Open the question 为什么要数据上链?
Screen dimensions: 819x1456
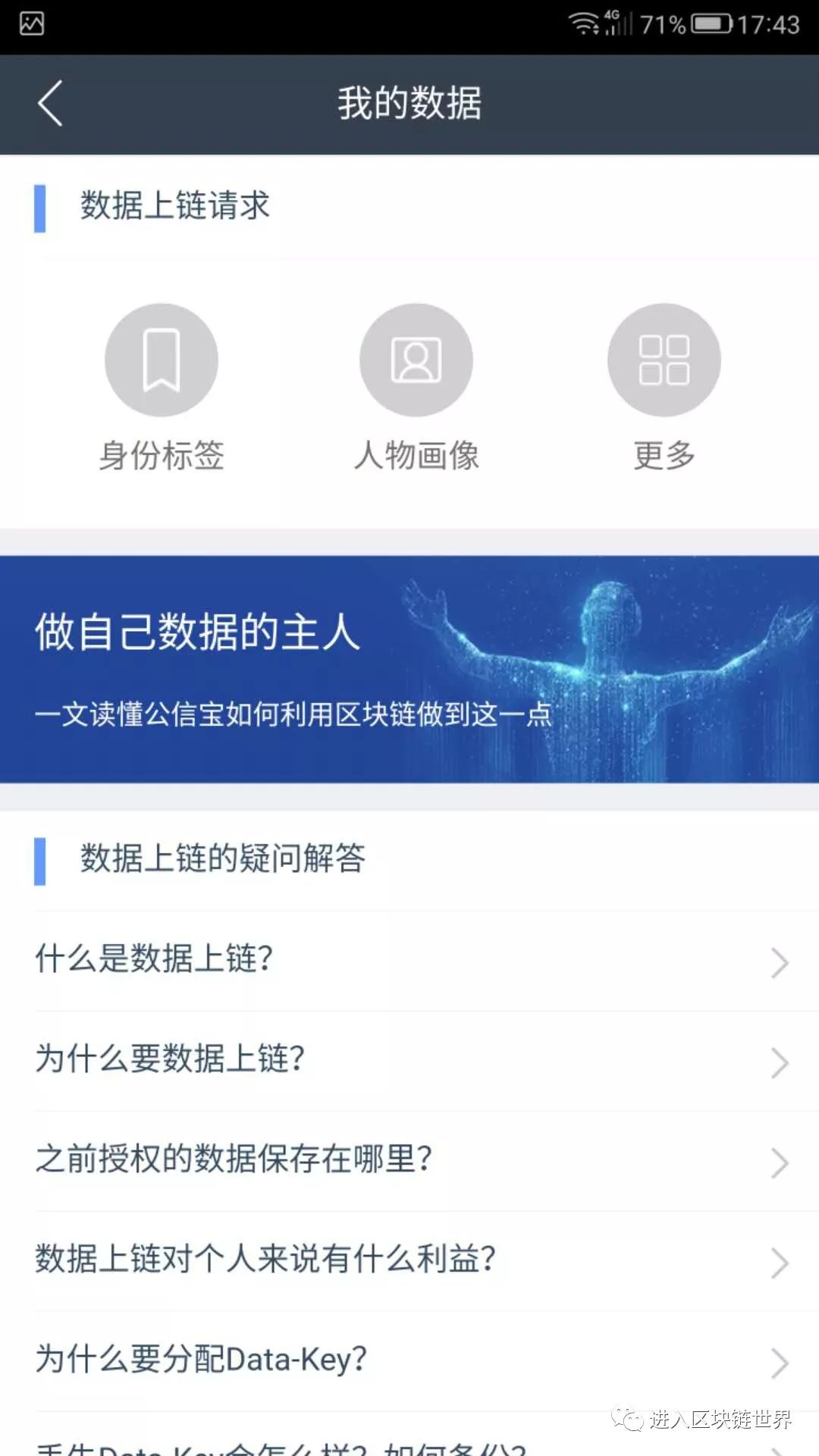409,1060
